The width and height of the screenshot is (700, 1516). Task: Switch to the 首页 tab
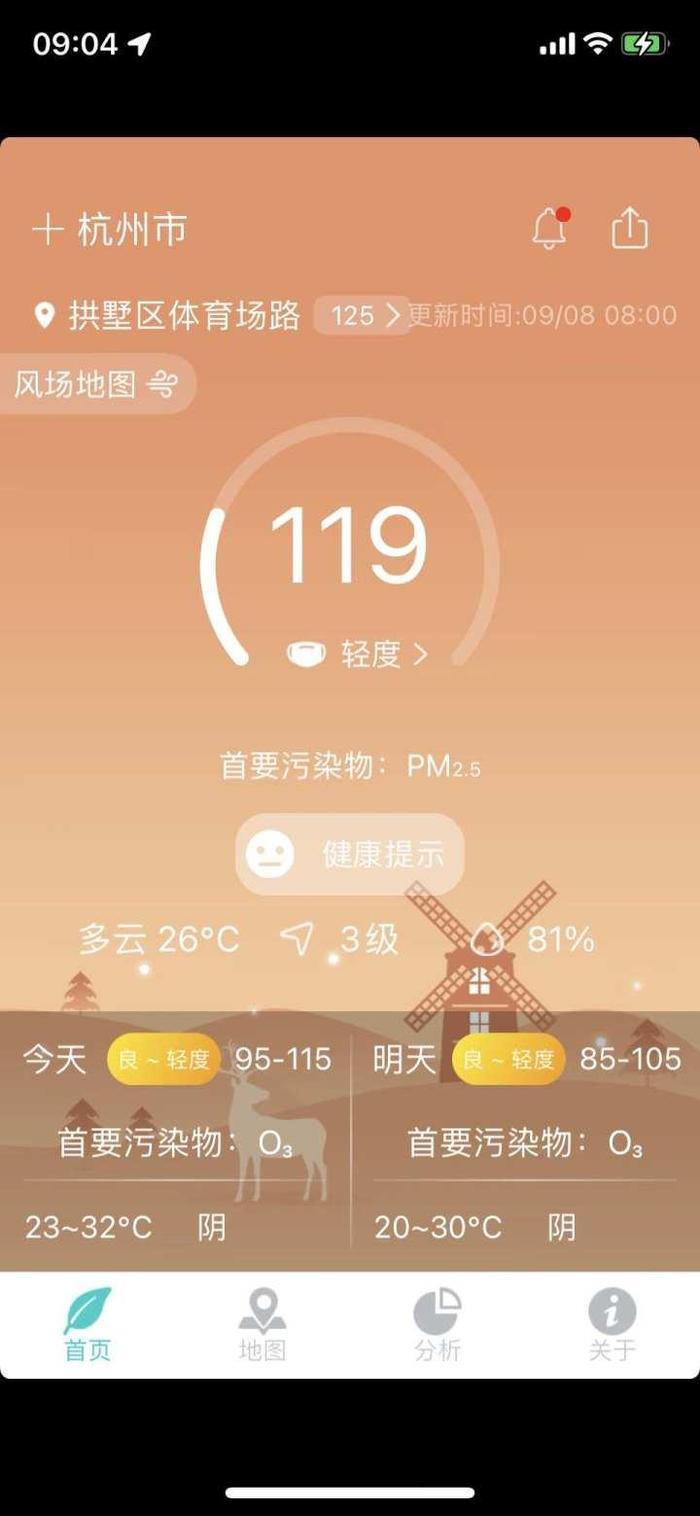[87, 1326]
